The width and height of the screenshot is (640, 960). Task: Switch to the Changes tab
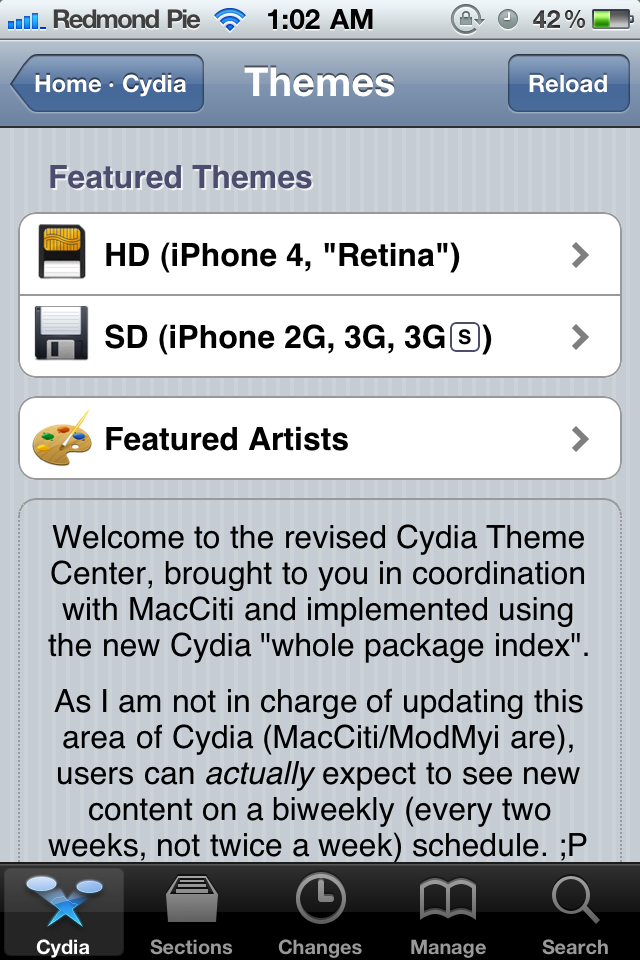tap(320, 914)
